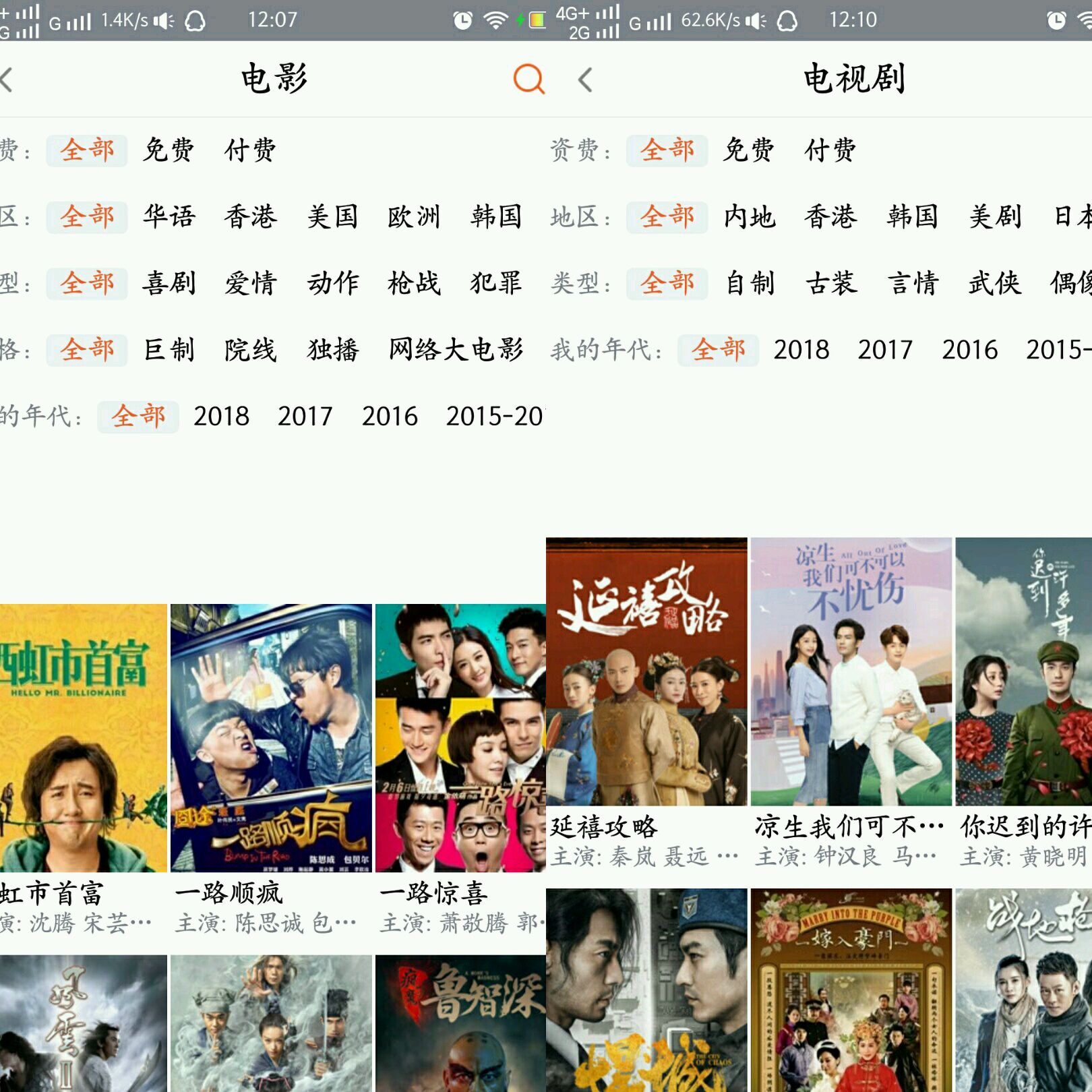The image size is (1092, 1092).
Task: Choose the 武侠 drama type
Action: (x=995, y=283)
